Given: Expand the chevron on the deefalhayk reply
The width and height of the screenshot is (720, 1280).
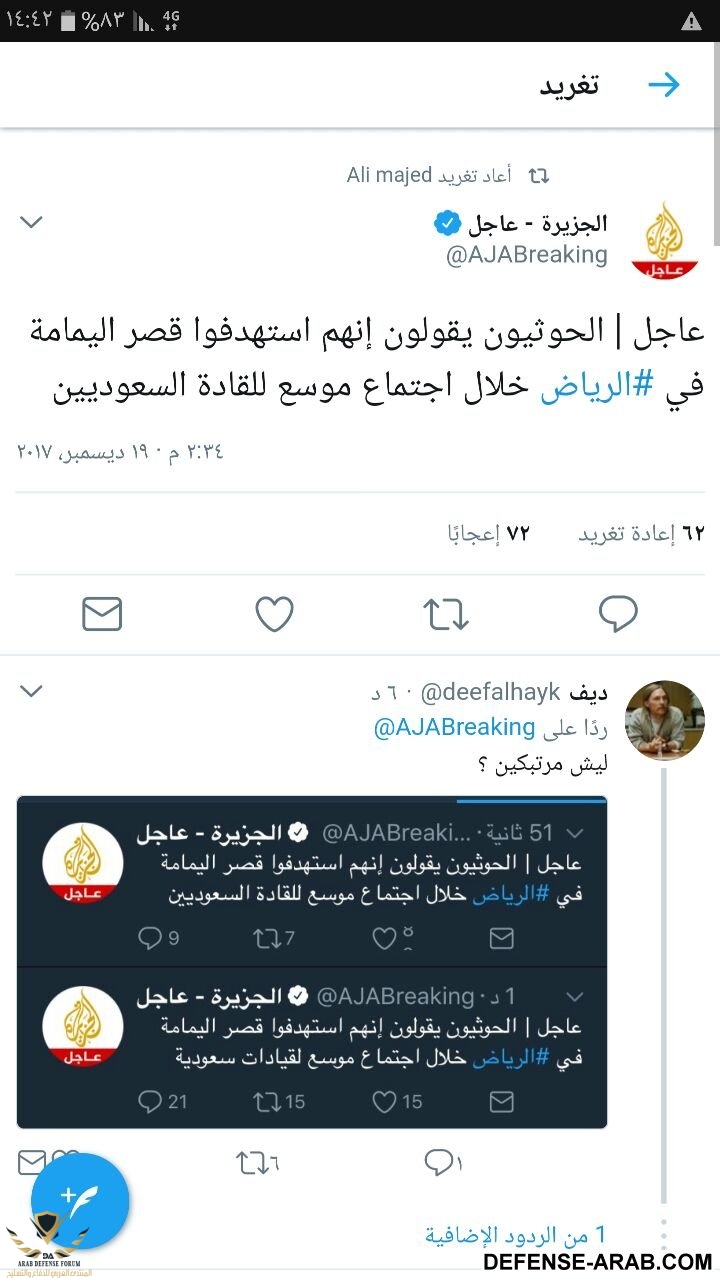Looking at the screenshot, I should click(x=32, y=691).
